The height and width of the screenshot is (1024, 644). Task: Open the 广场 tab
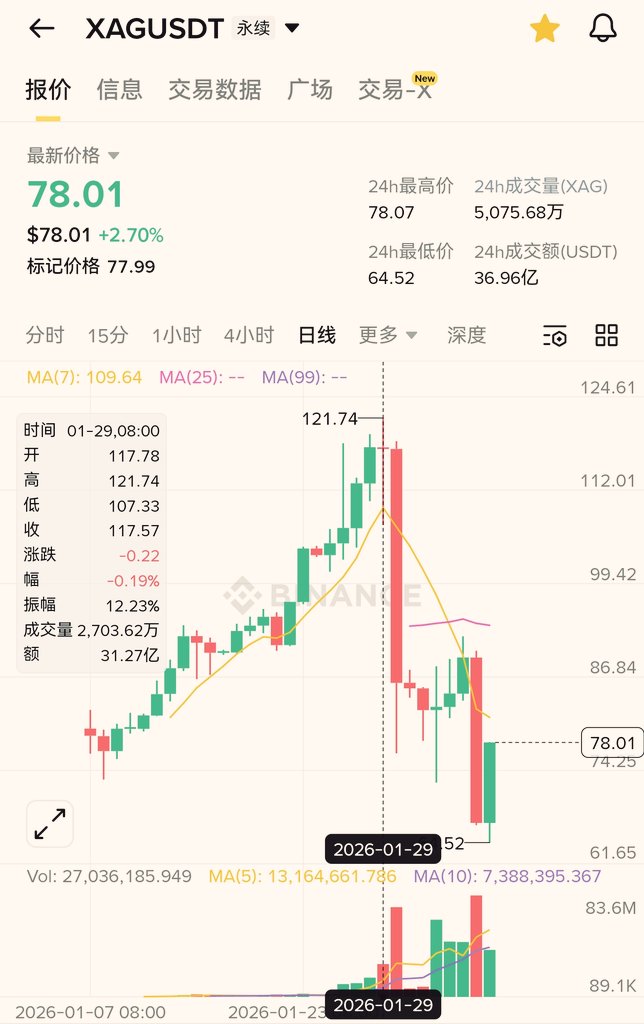point(309,89)
